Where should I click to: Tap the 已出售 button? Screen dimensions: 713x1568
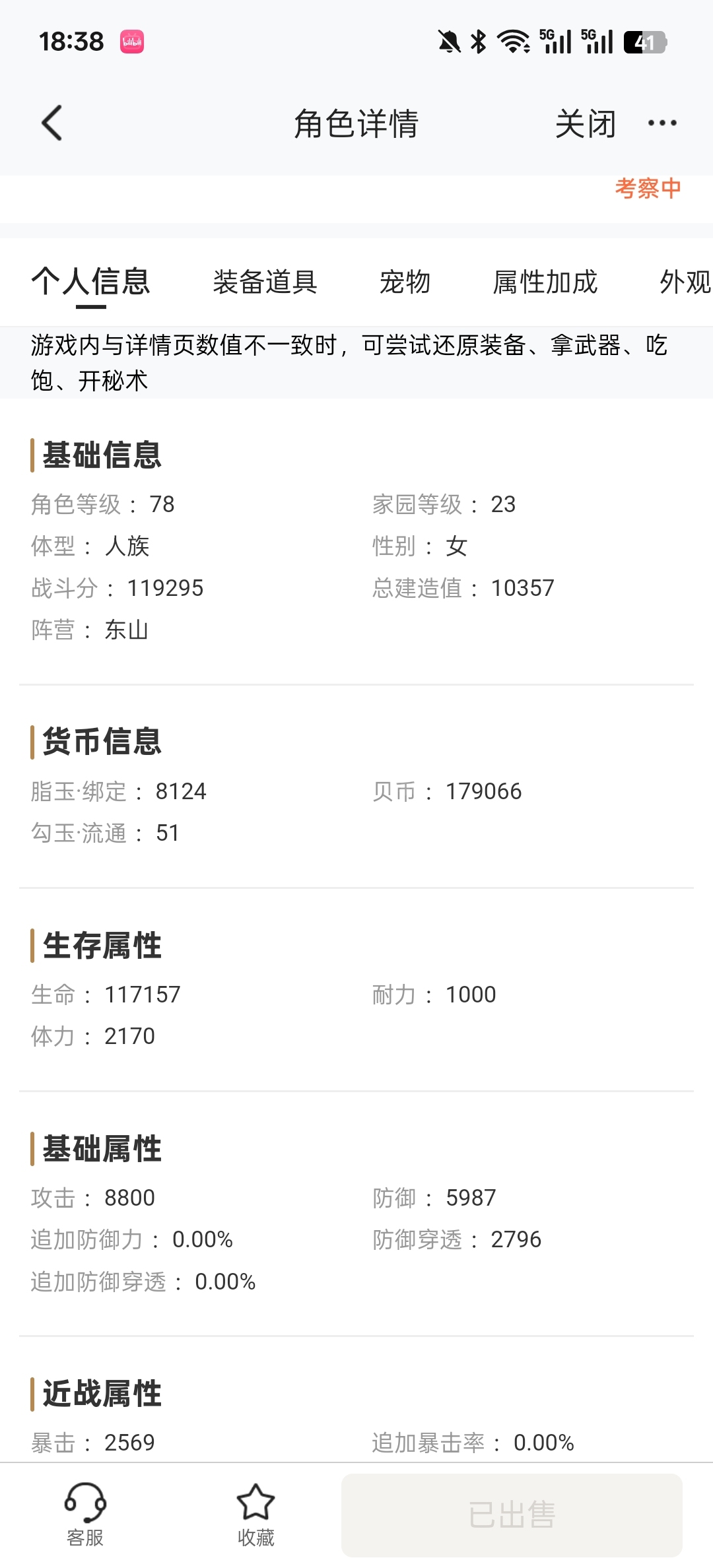(x=512, y=1515)
